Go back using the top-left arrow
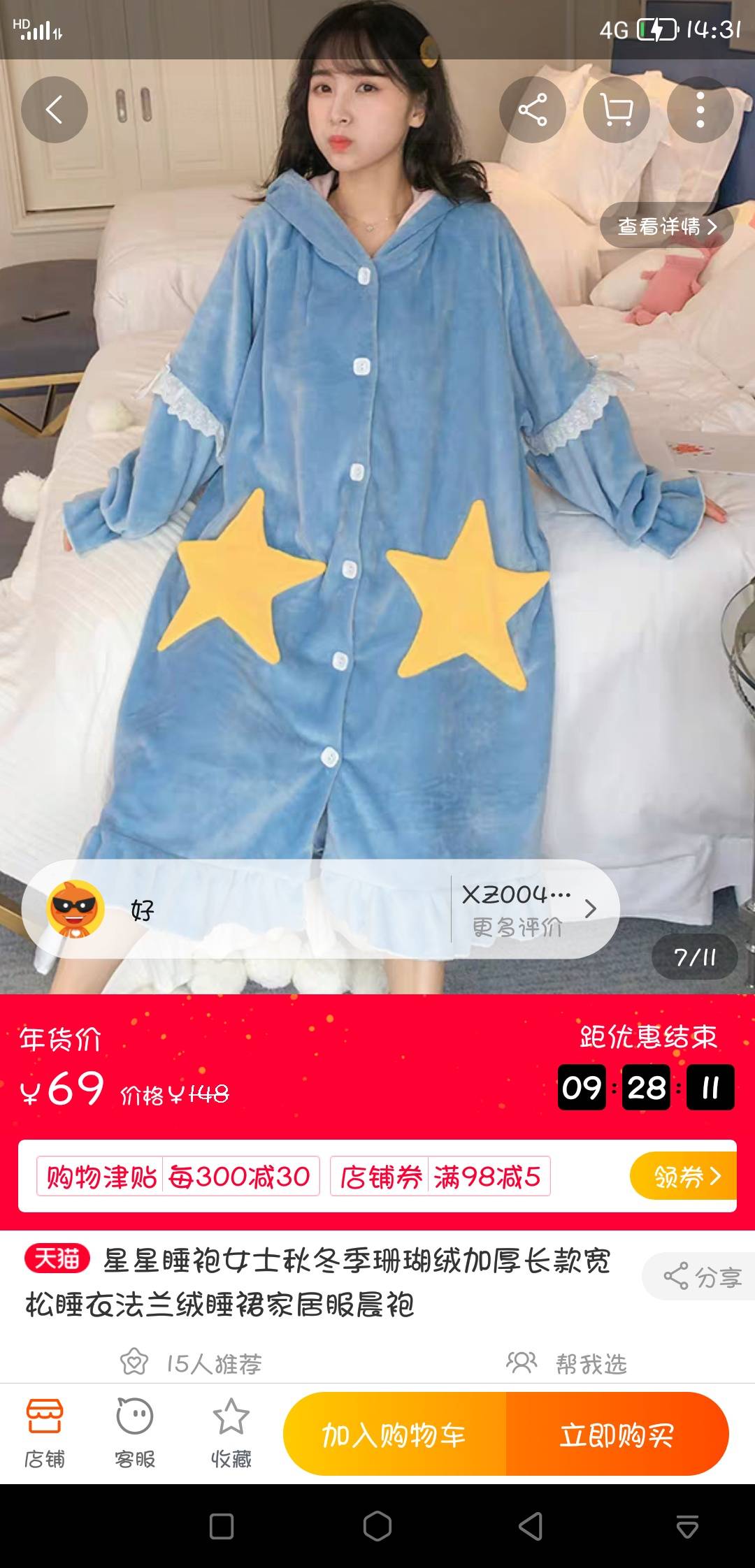Screen dimensions: 755x1568 click(x=54, y=110)
